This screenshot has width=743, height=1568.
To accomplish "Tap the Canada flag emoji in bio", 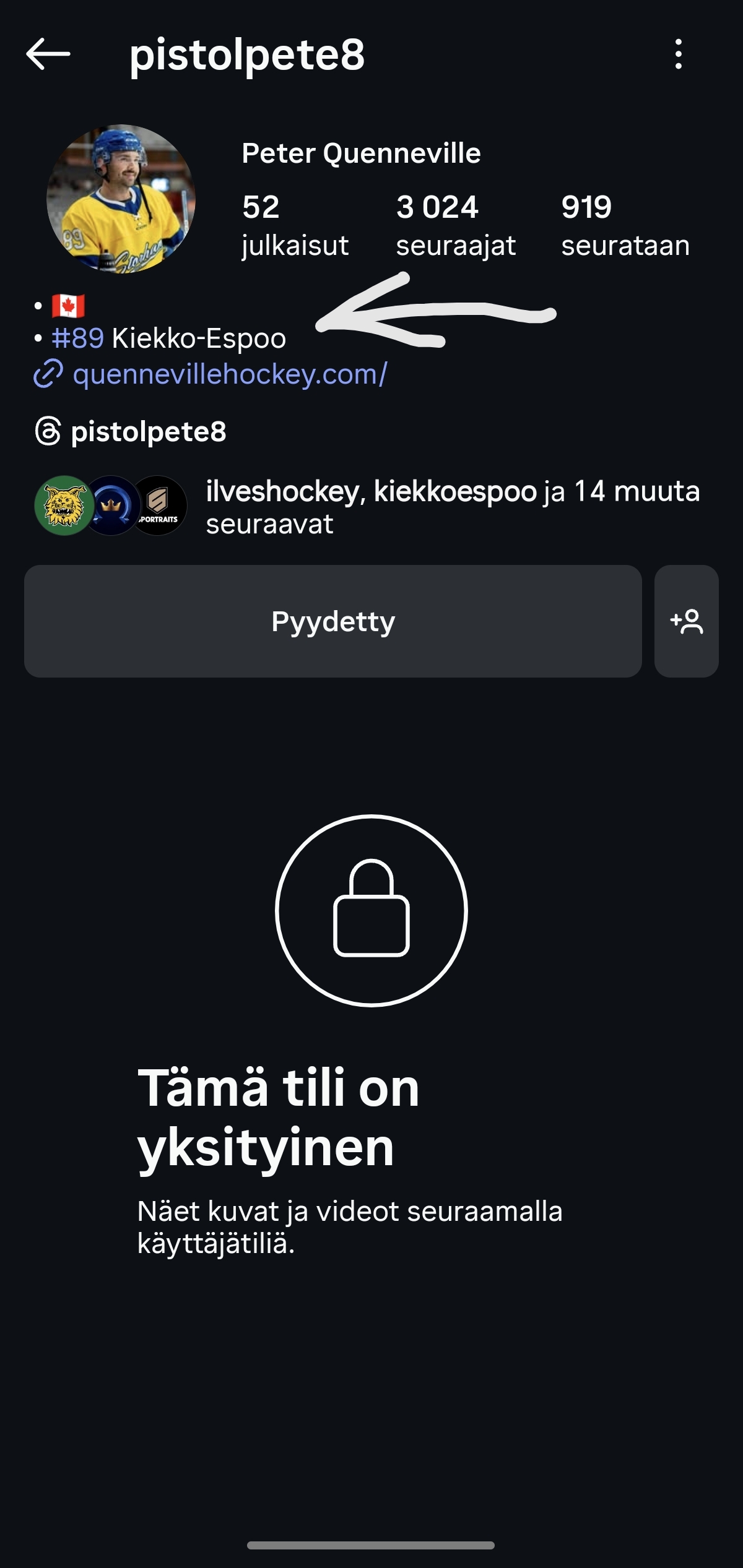I will (x=68, y=305).
